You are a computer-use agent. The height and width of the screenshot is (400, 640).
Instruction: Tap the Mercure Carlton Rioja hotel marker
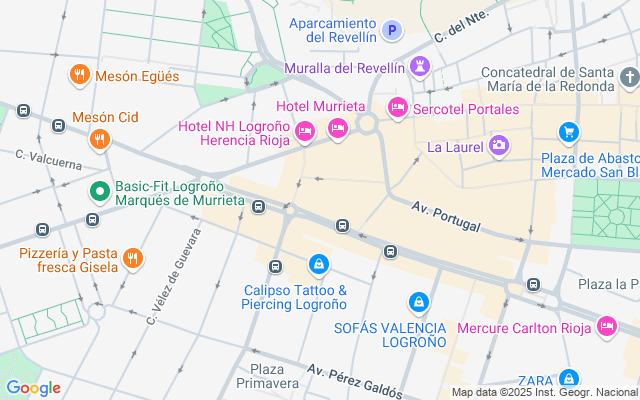[606, 326]
